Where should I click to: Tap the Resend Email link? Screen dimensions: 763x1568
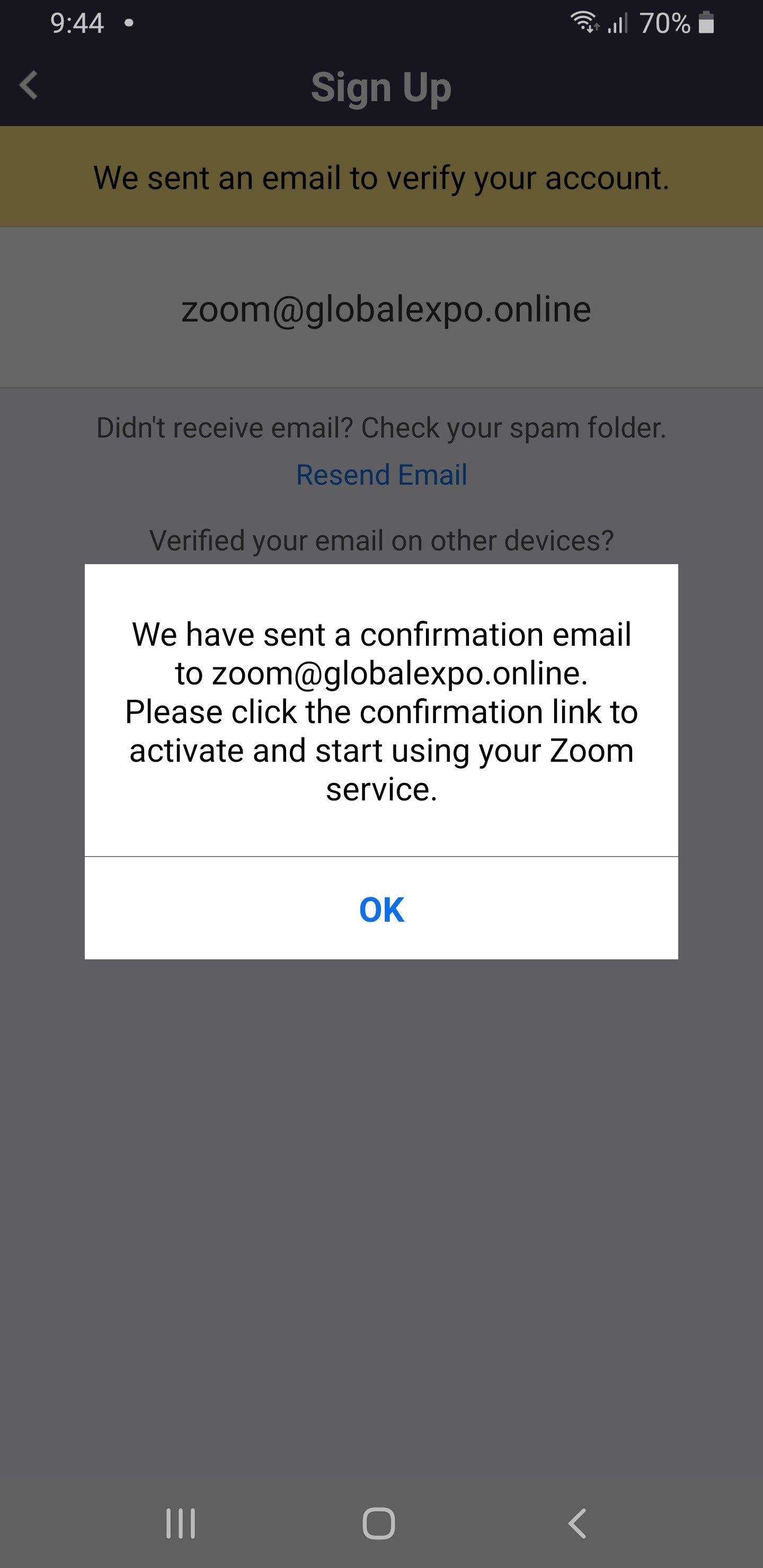[381, 475]
